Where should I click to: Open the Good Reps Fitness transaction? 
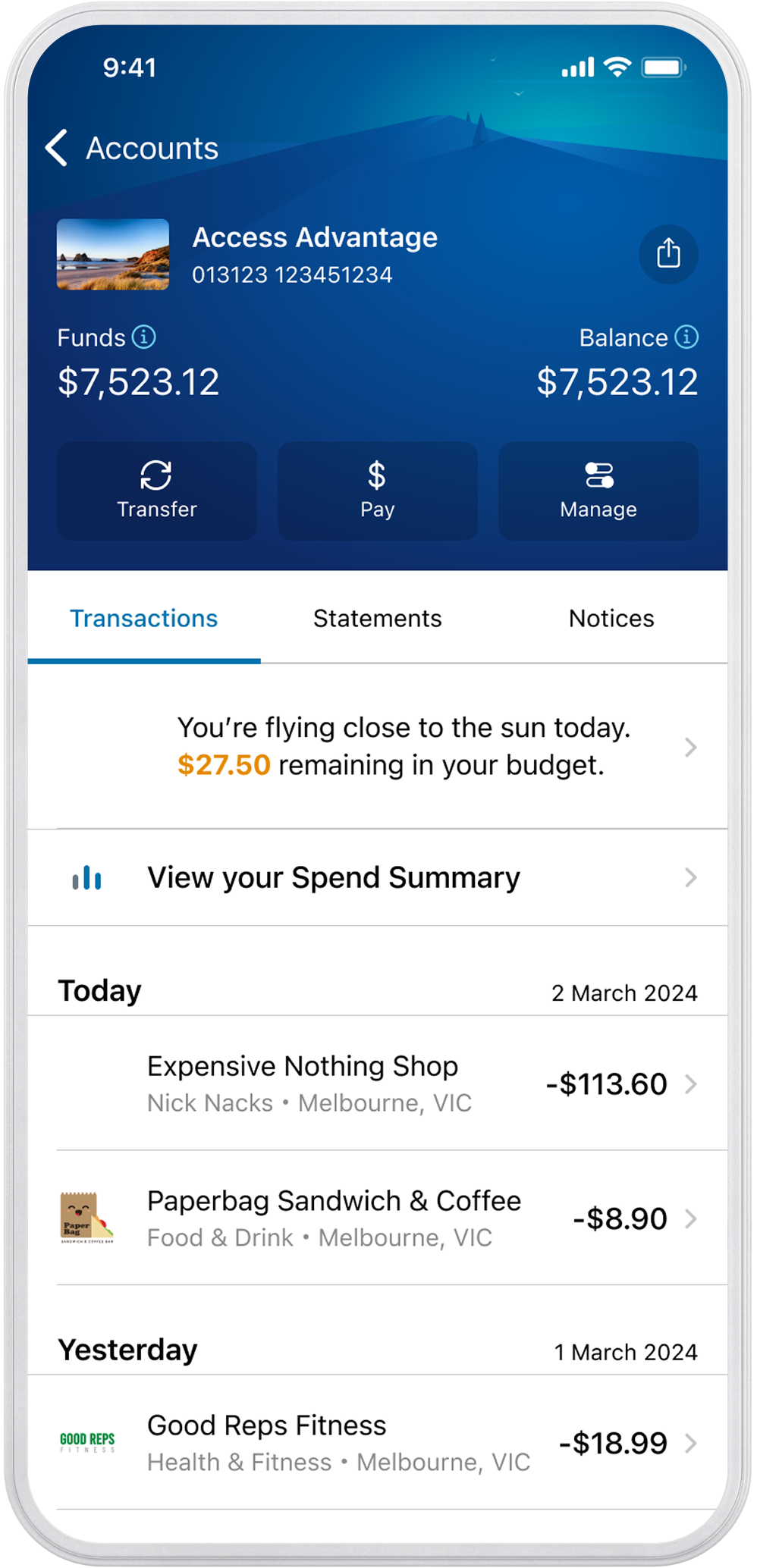[x=377, y=1443]
